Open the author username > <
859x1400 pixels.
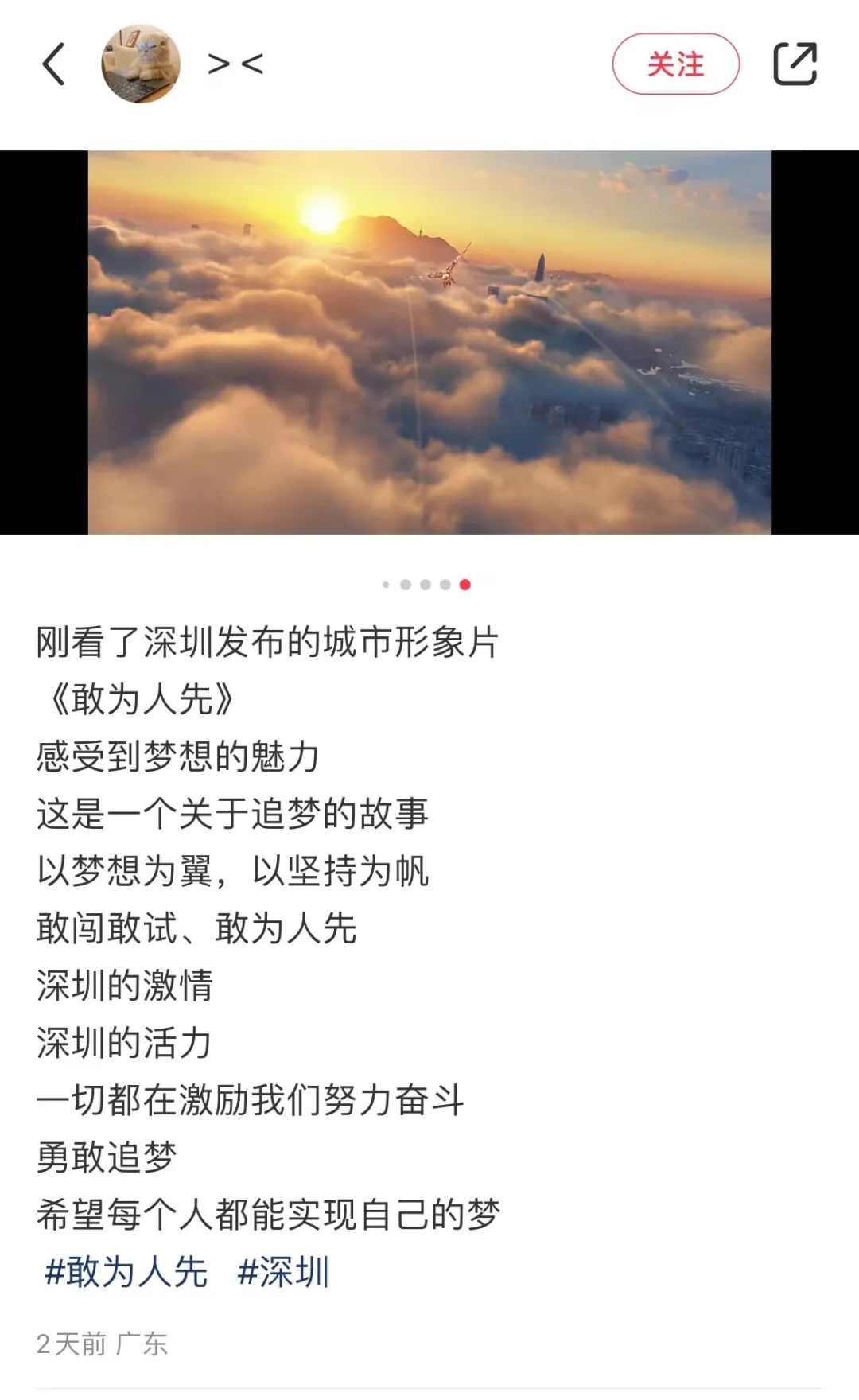click(235, 64)
